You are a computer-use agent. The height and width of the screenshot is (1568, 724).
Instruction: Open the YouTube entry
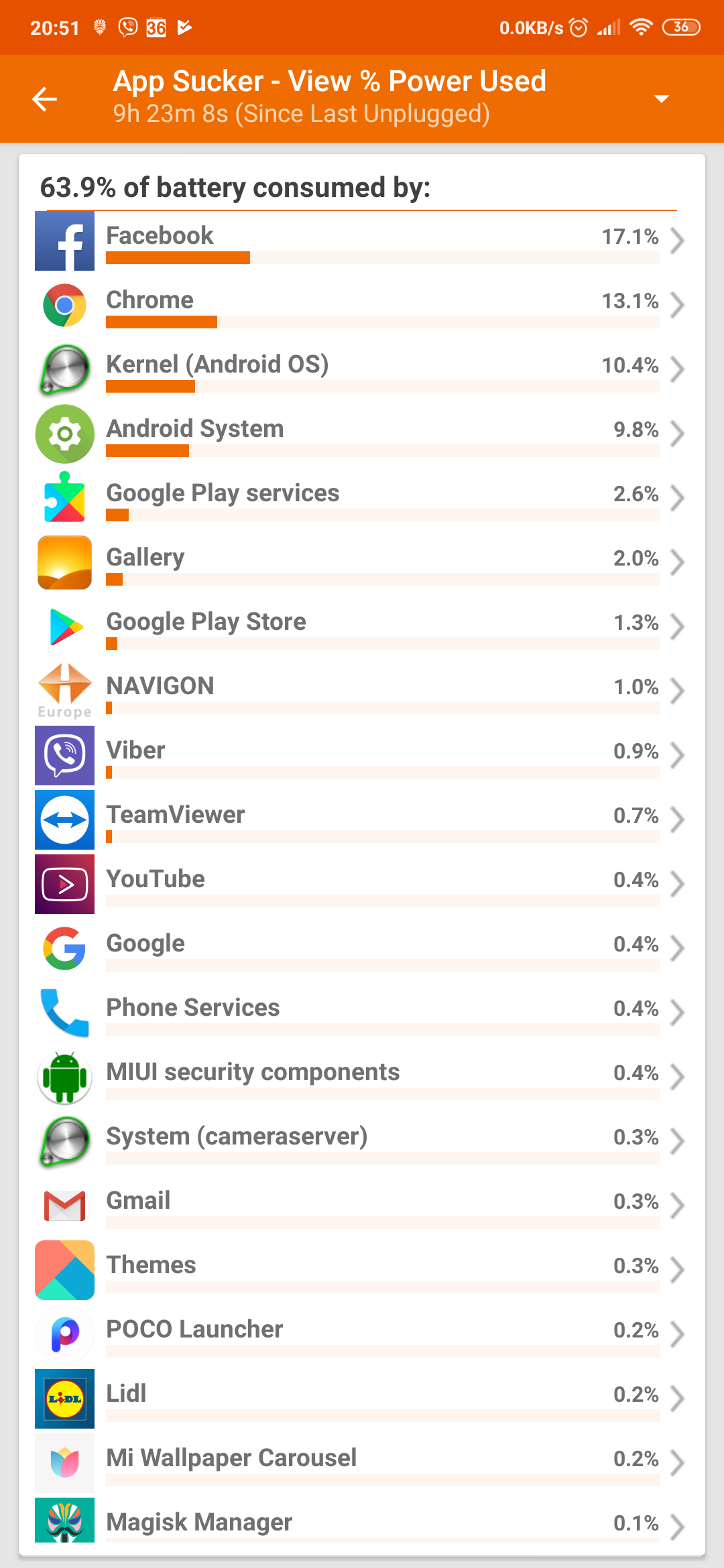click(x=362, y=885)
